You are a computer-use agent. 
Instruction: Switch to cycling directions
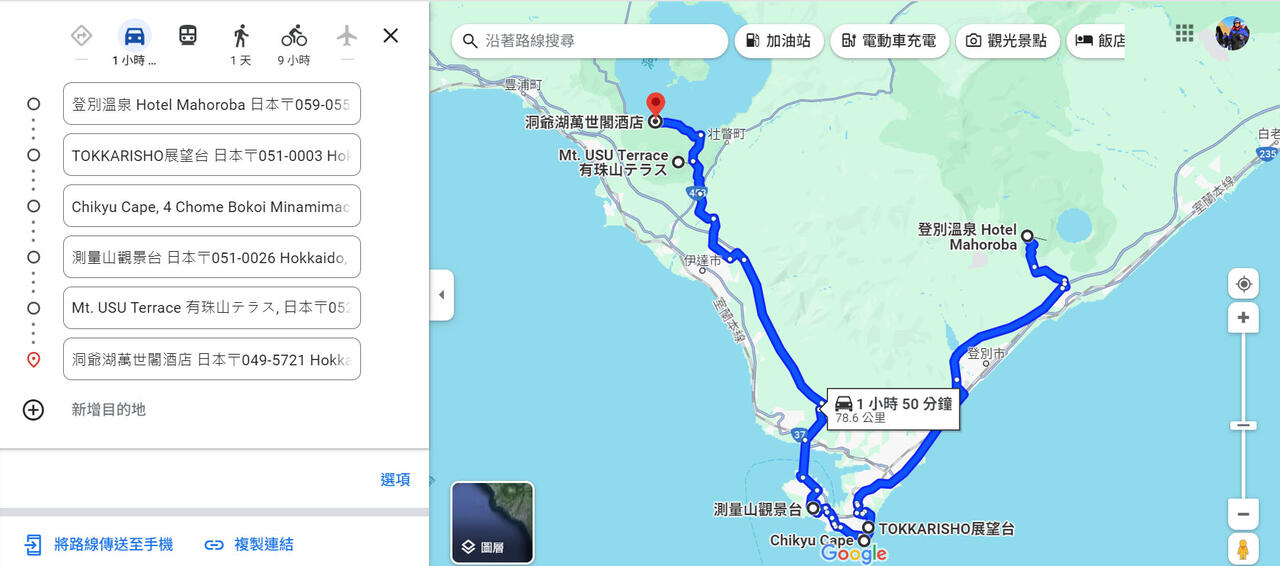click(294, 37)
